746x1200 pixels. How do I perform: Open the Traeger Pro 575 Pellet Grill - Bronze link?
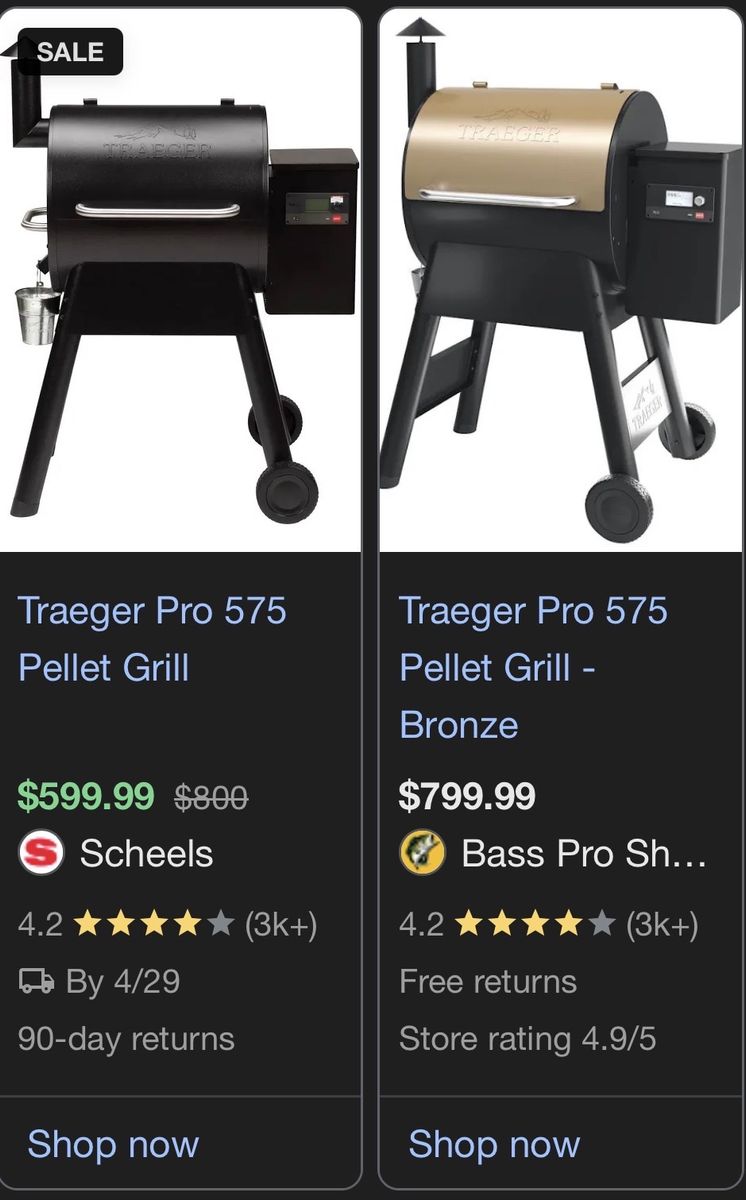pos(532,667)
